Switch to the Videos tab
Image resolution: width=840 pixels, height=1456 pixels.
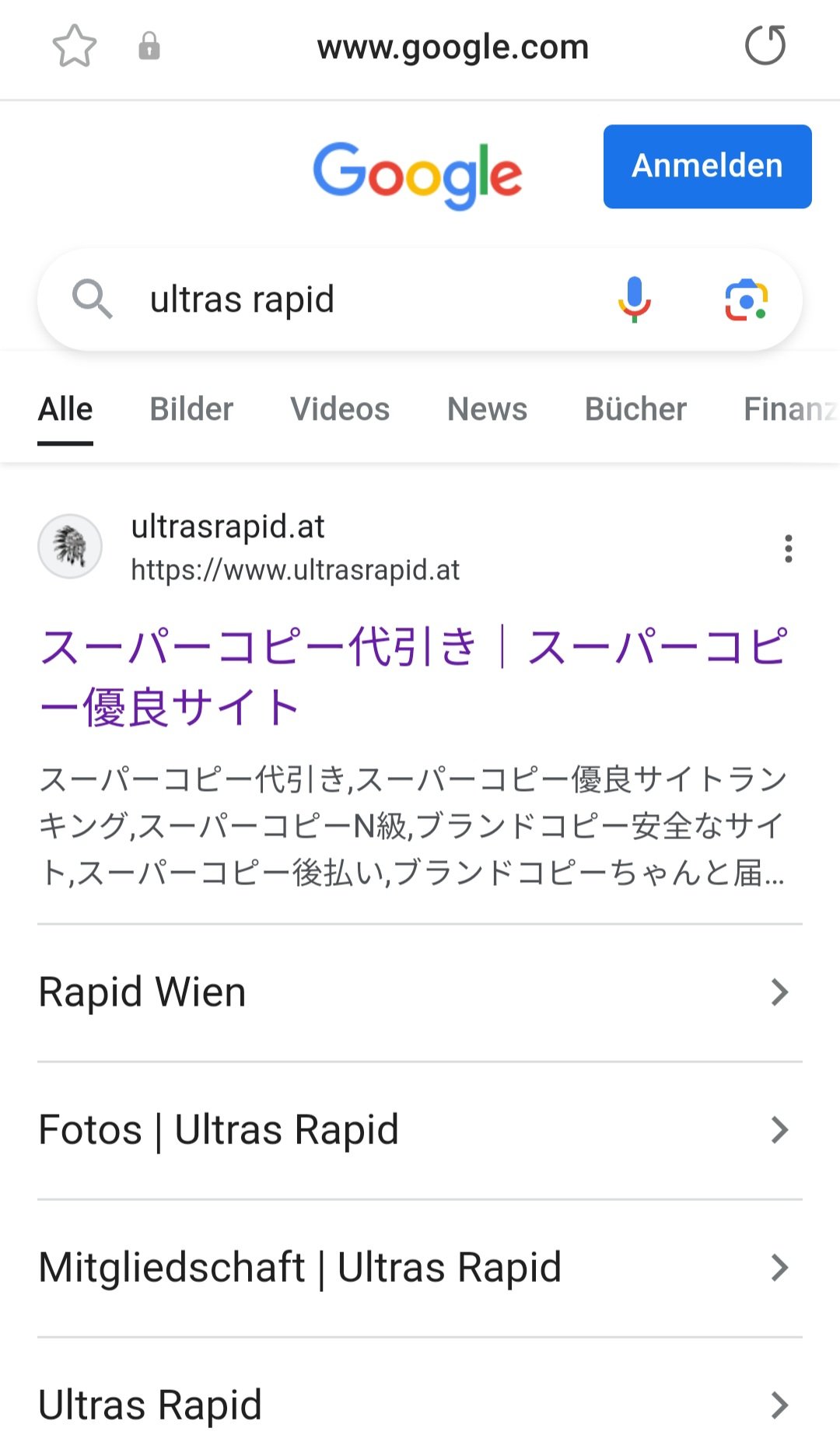click(340, 409)
